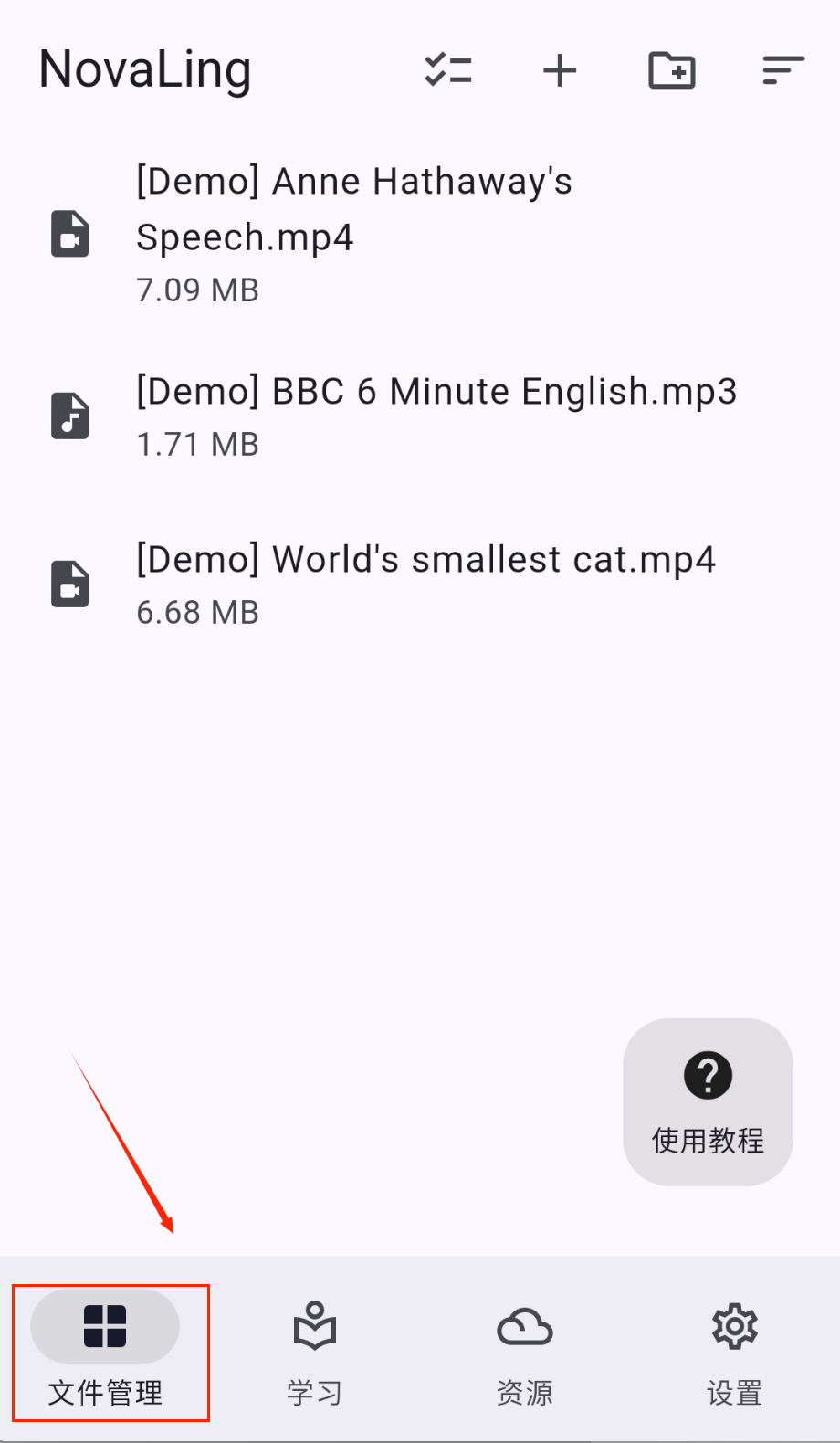Open the 使用教程 tutorial button

click(x=708, y=1101)
